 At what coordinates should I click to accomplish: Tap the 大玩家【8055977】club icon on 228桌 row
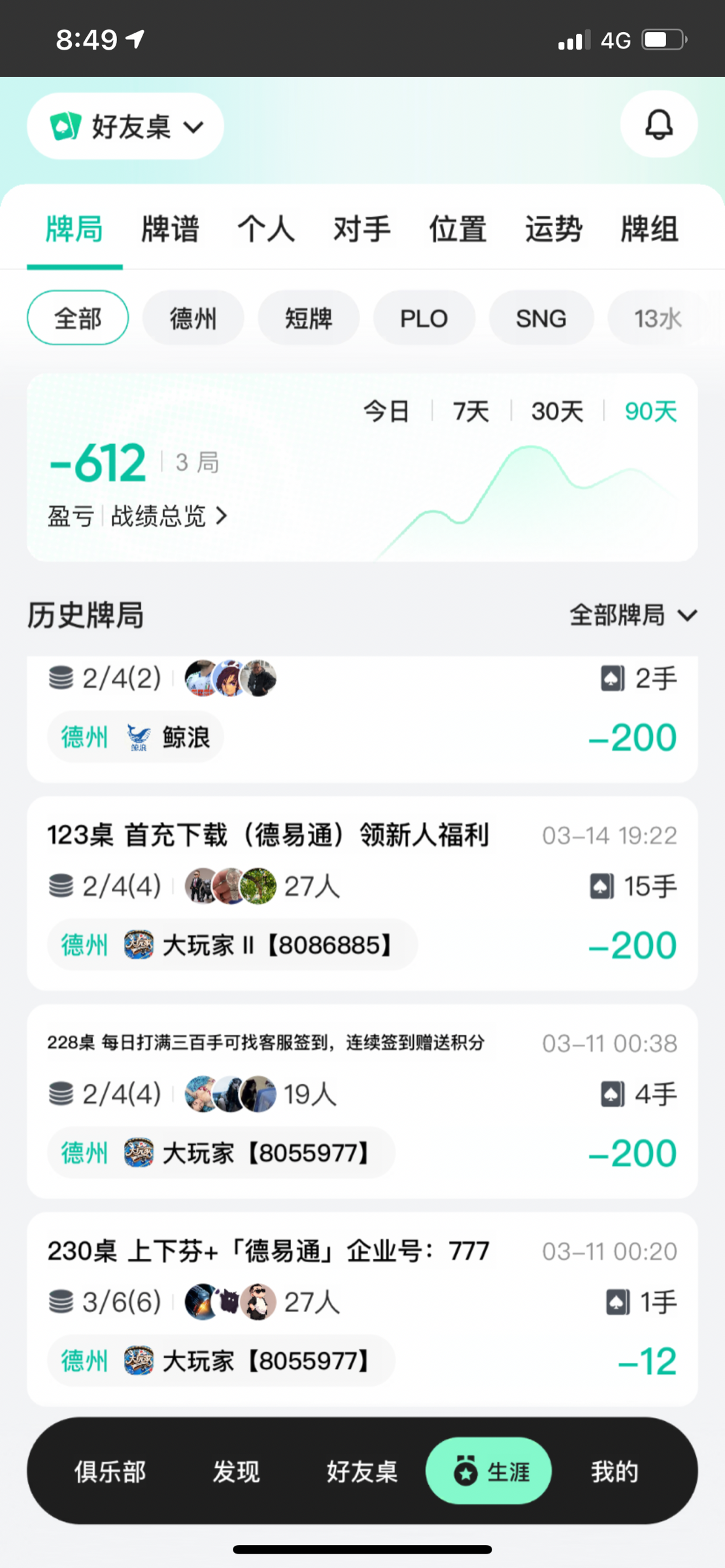point(137,1152)
